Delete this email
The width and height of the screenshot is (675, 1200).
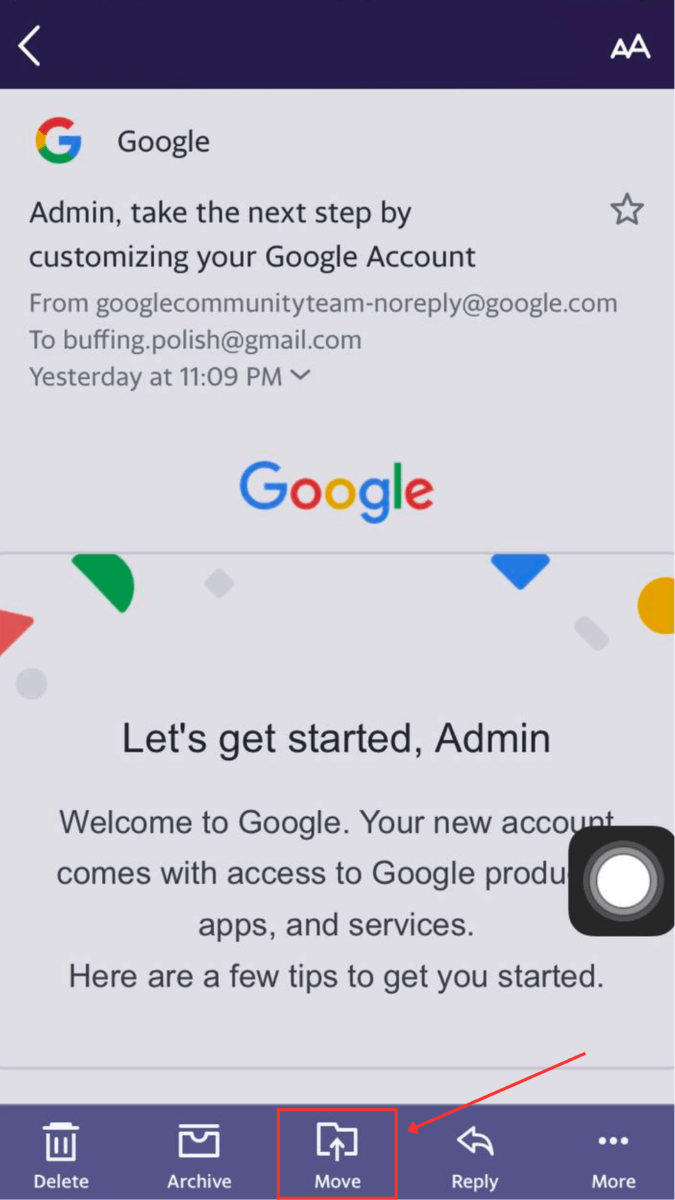coord(61,1154)
